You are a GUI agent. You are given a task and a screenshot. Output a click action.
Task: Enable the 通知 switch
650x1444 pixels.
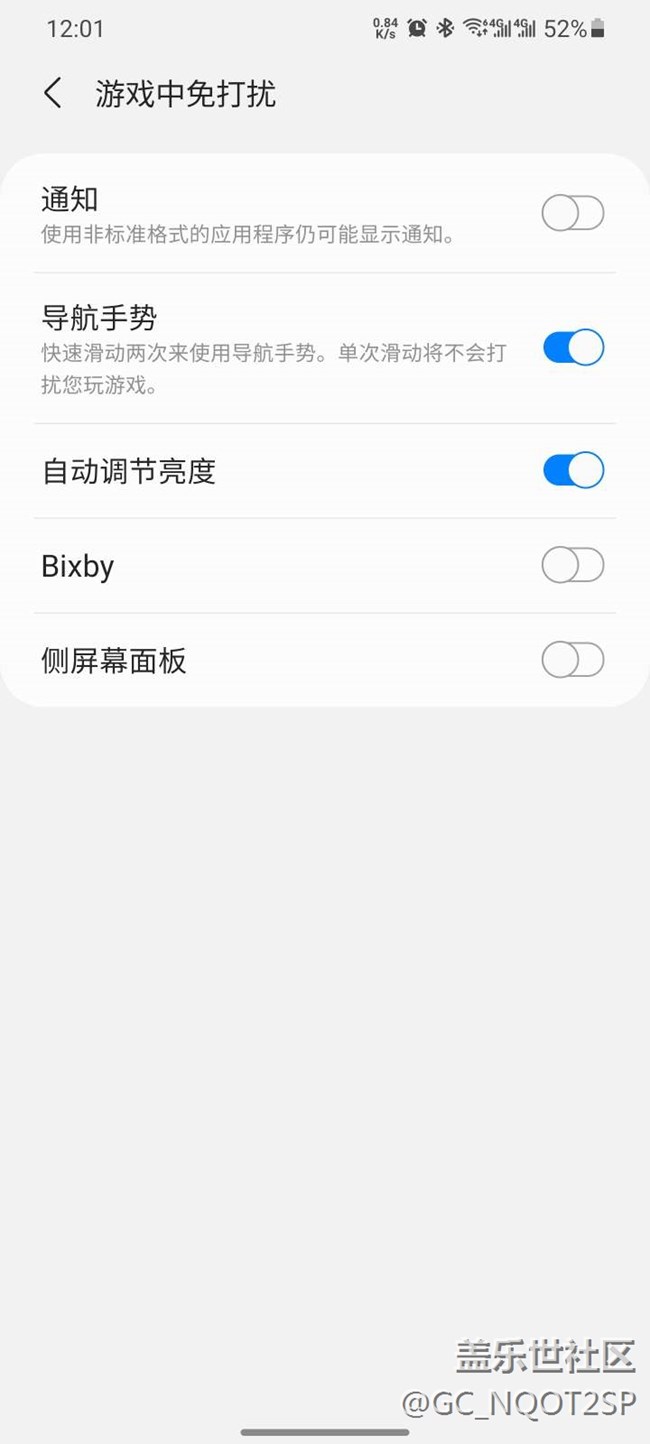[573, 213]
